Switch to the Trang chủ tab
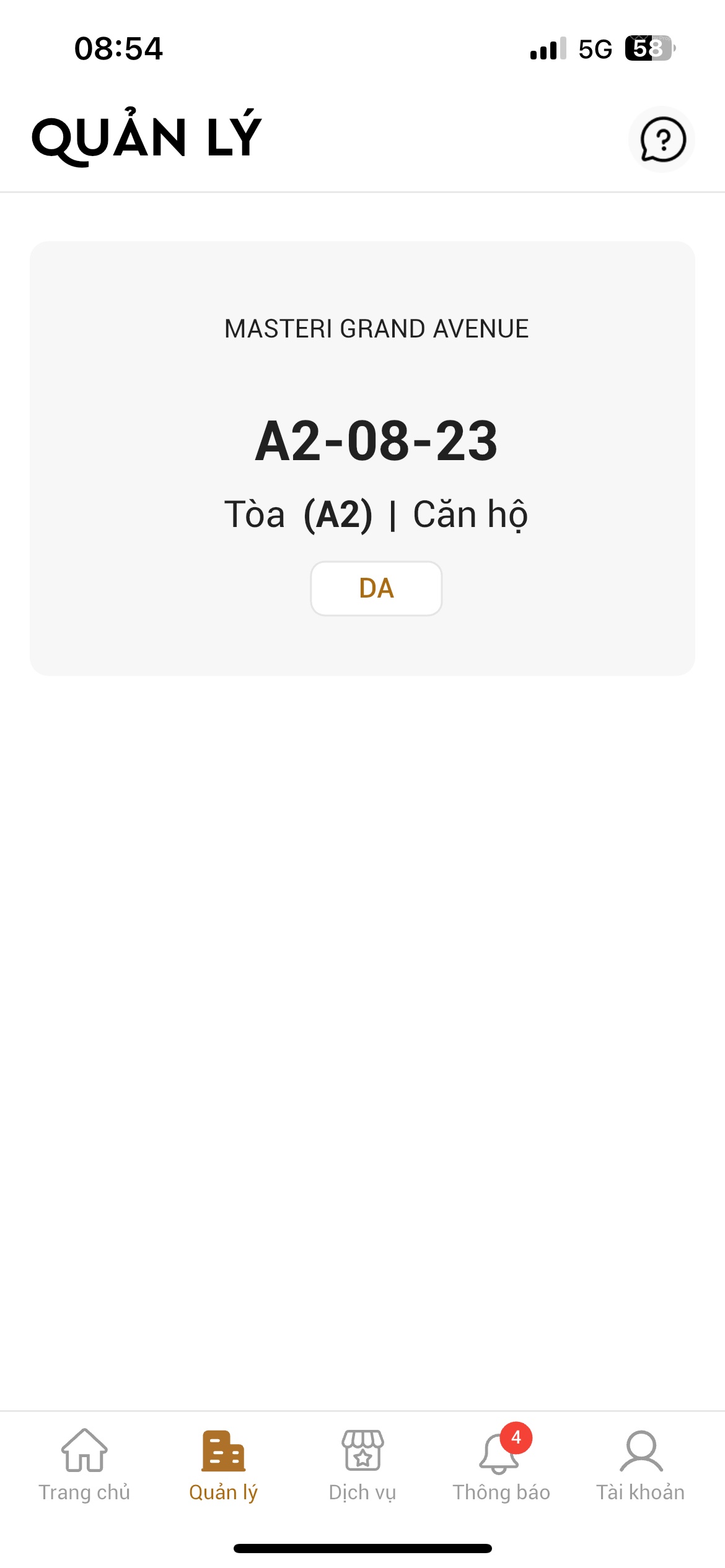Image resolution: width=725 pixels, height=1568 pixels. [x=84, y=1465]
